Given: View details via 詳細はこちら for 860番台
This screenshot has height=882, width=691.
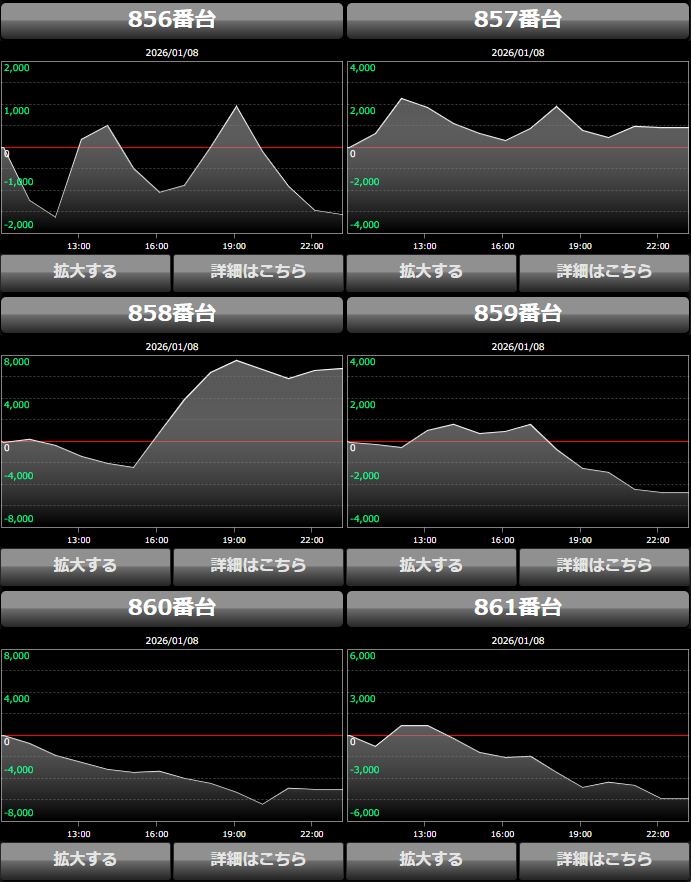Looking at the screenshot, I should pos(258,859).
